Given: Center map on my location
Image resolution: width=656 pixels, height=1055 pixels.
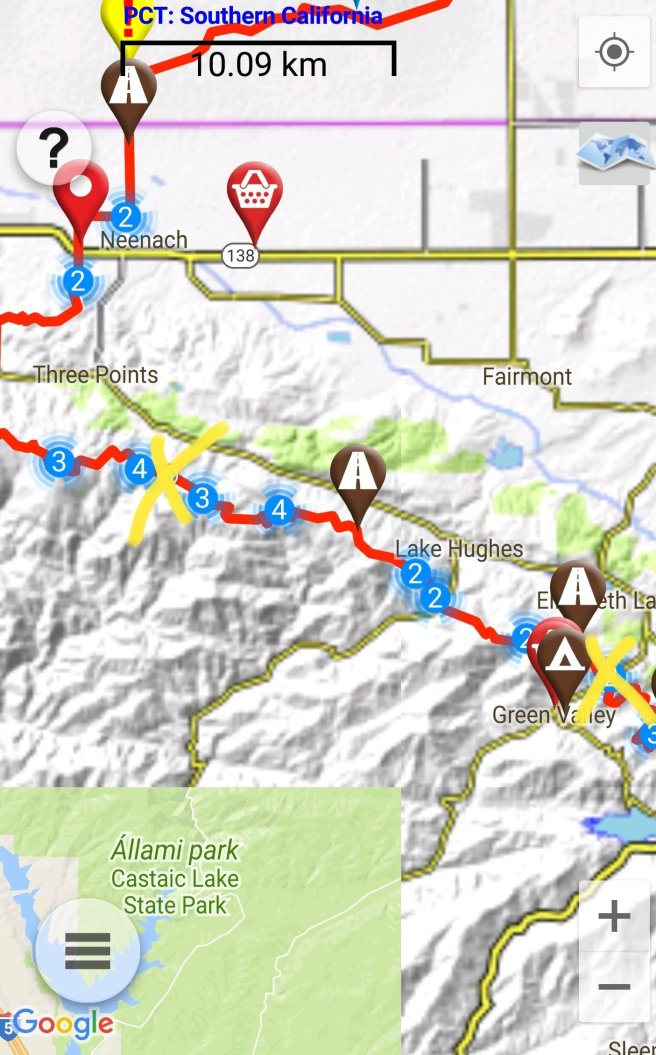Looking at the screenshot, I should (614, 51).
